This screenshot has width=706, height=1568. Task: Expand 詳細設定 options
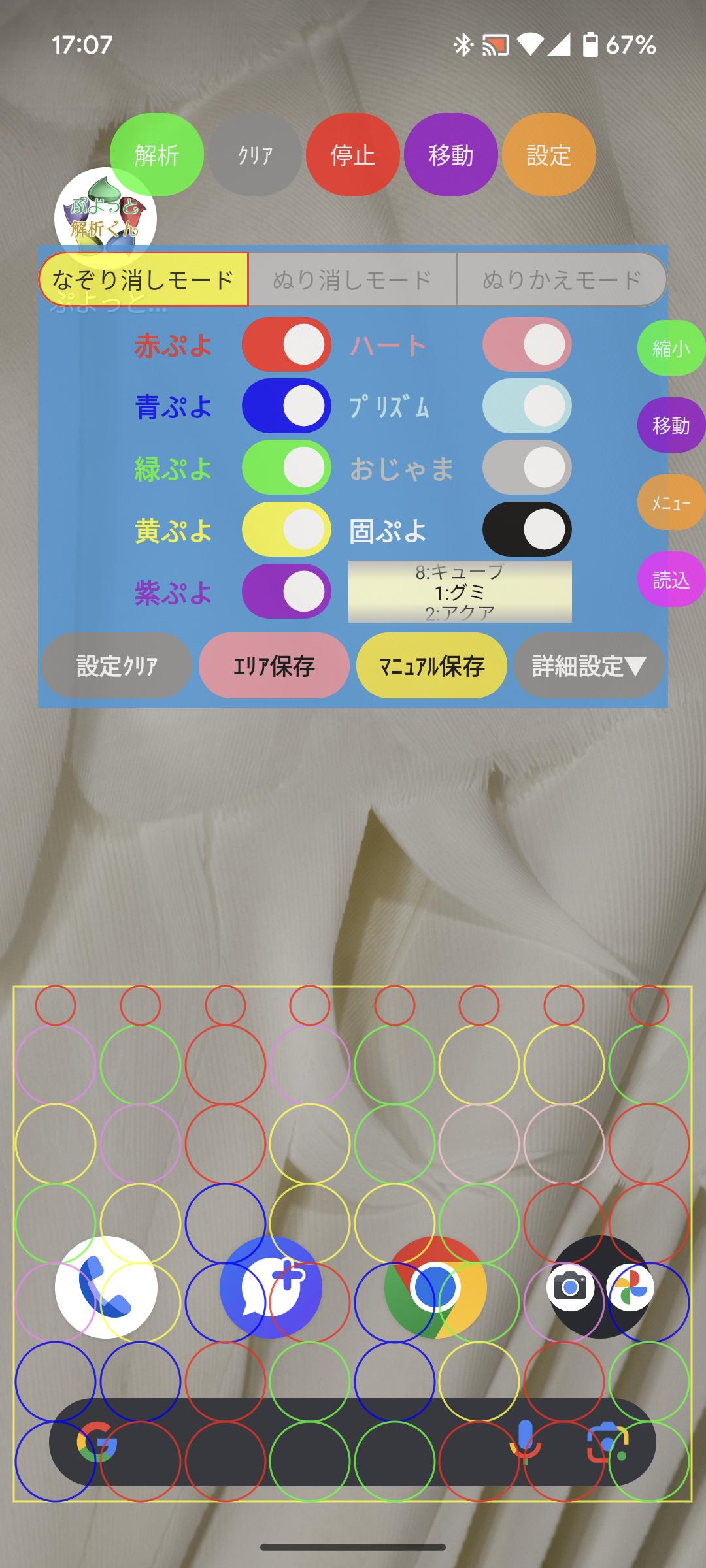coord(589,666)
